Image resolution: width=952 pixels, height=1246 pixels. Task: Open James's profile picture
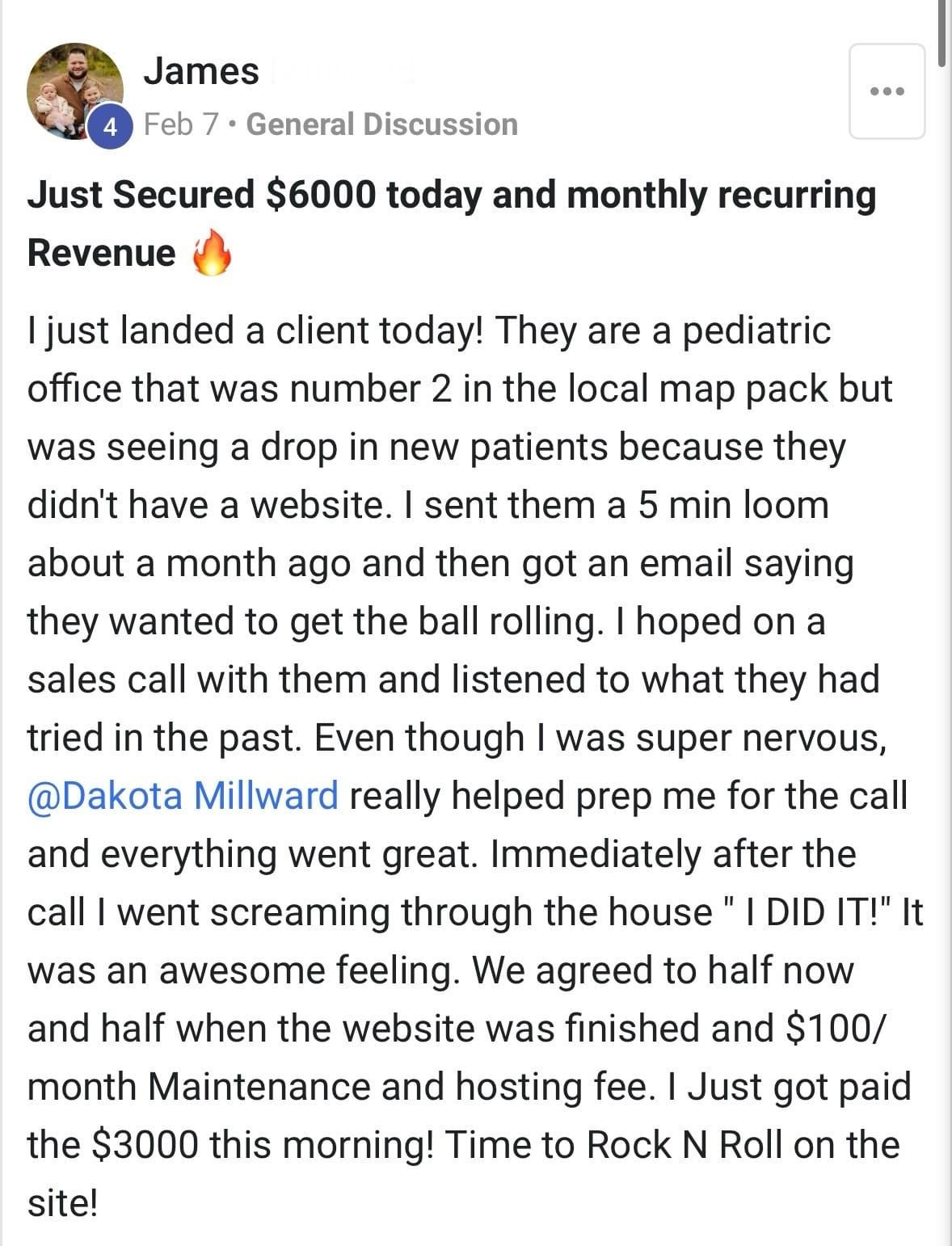coord(74,91)
